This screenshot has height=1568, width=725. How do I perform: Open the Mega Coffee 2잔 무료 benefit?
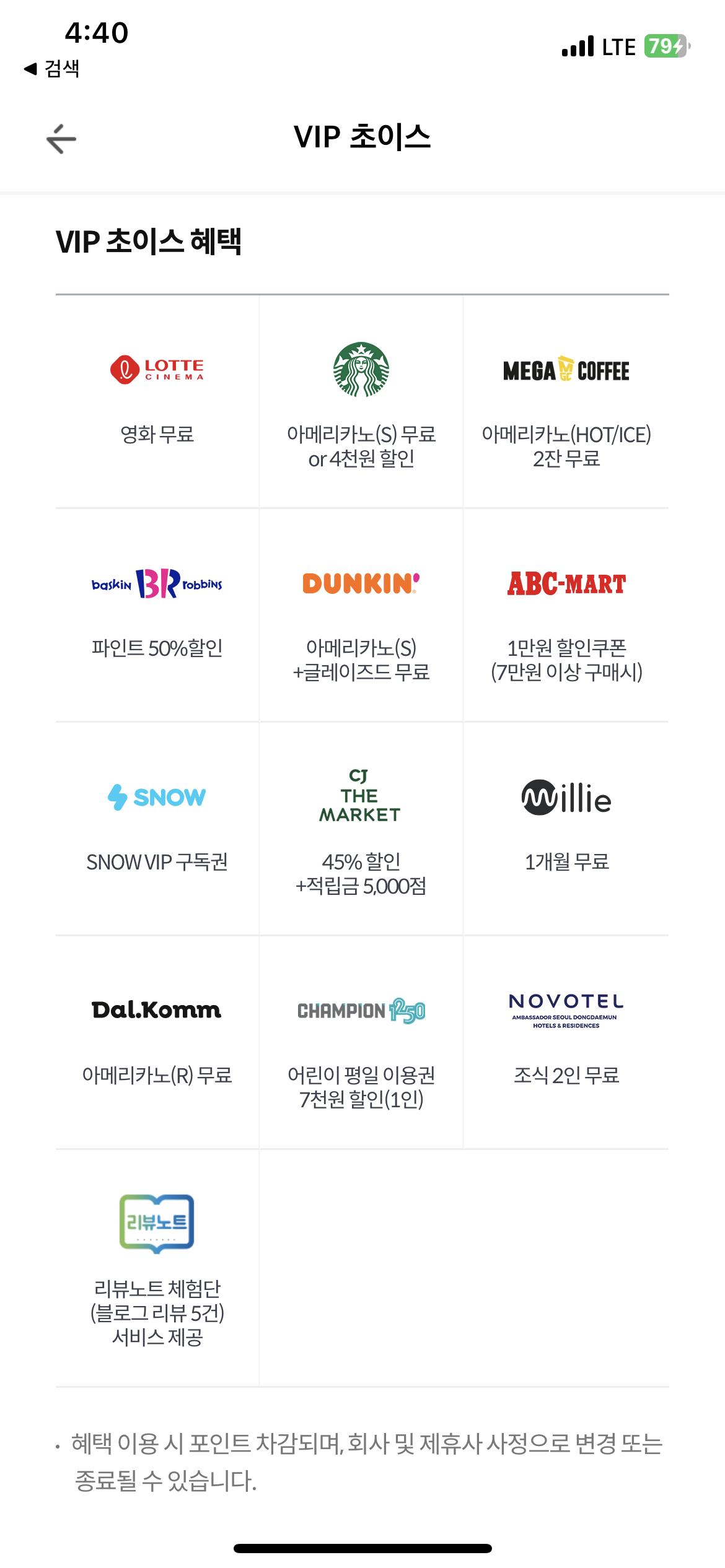pos(566,403)
